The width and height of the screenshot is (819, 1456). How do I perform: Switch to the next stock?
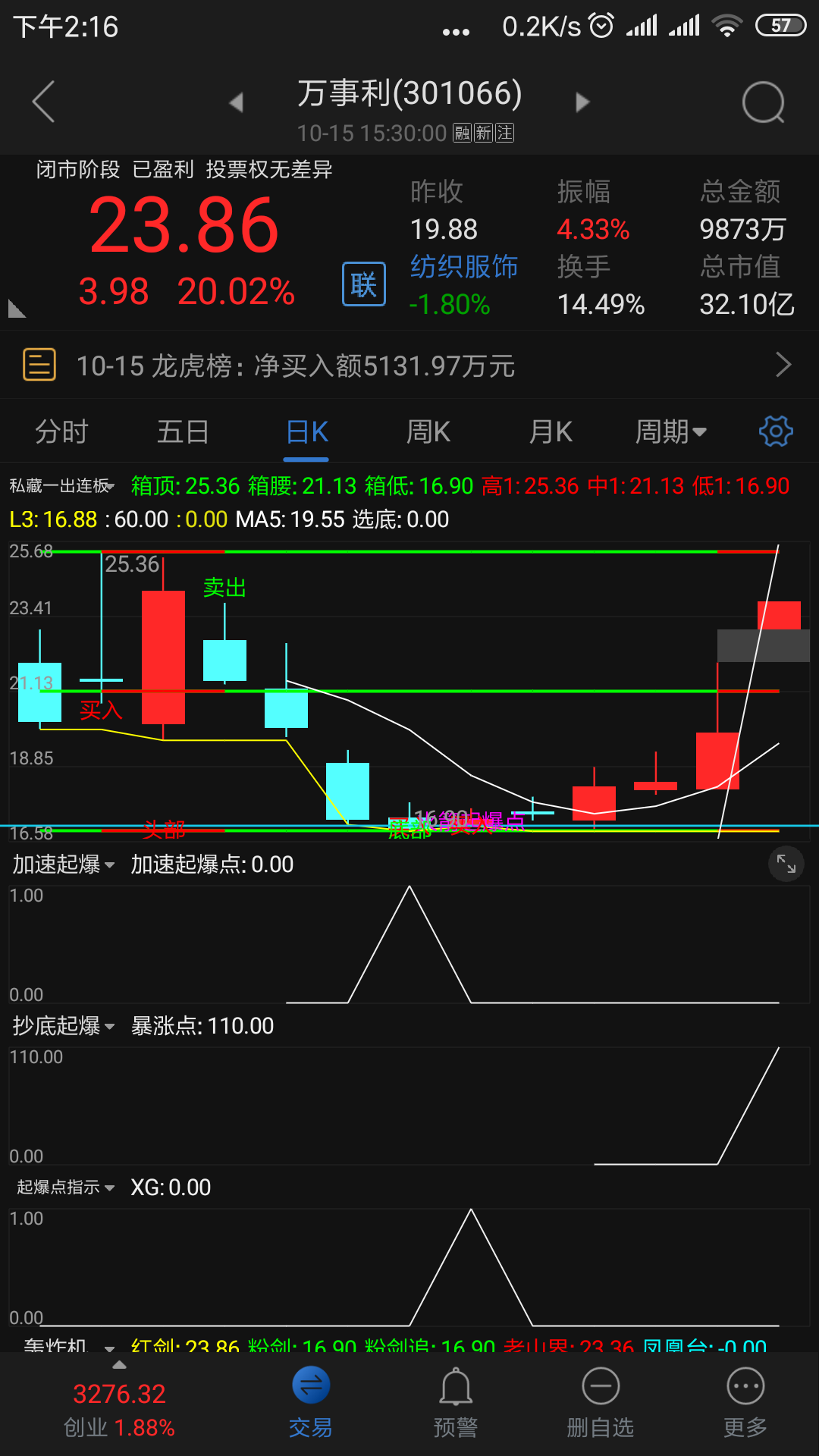click(582, 102)
